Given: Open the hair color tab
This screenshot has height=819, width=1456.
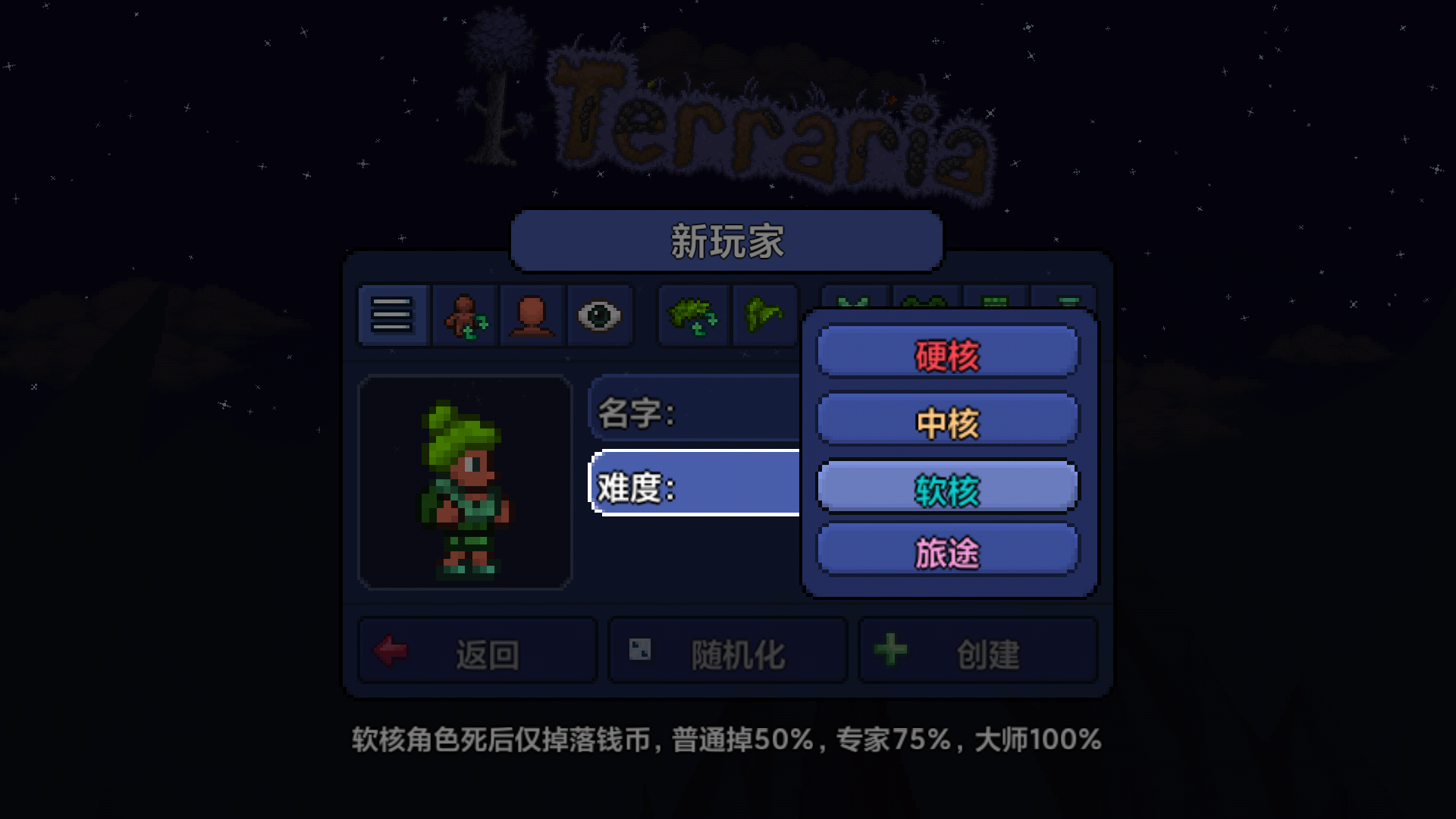Looking at the screenshot, I should (764, 315).
